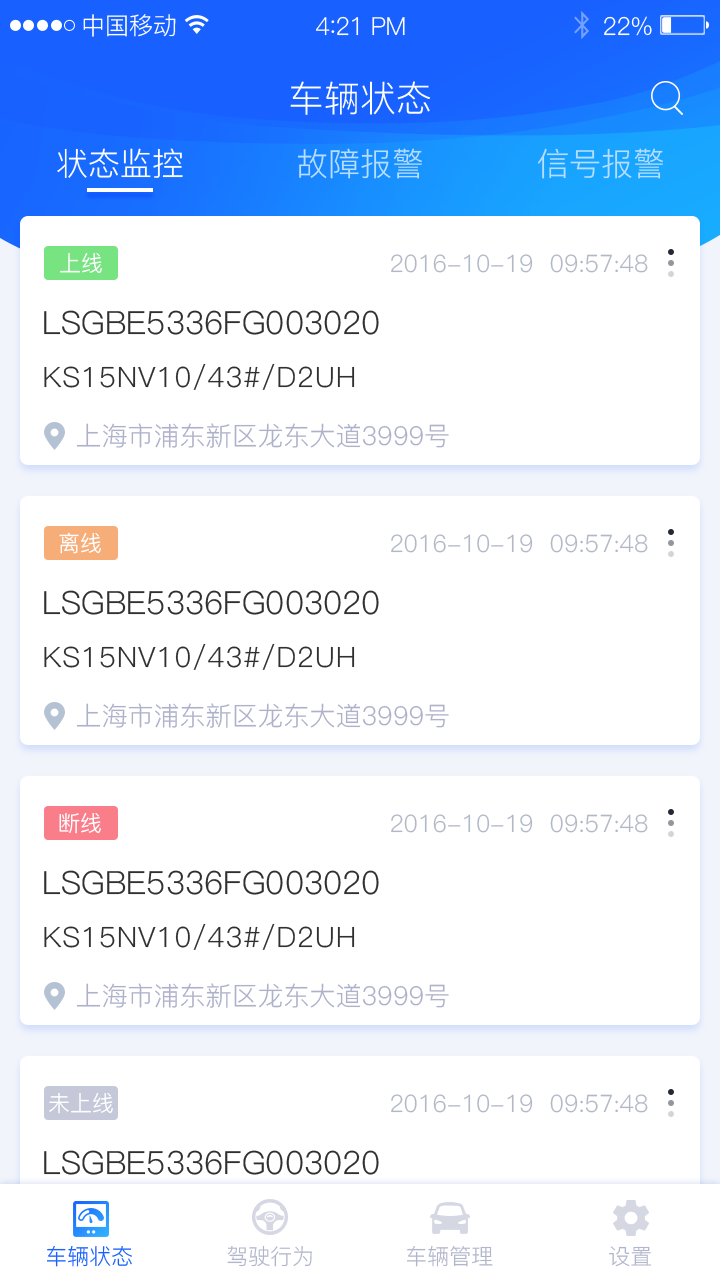720x1280 pixels.
Task: Open the vehicle card marked 离线
Action: (360, 621)
